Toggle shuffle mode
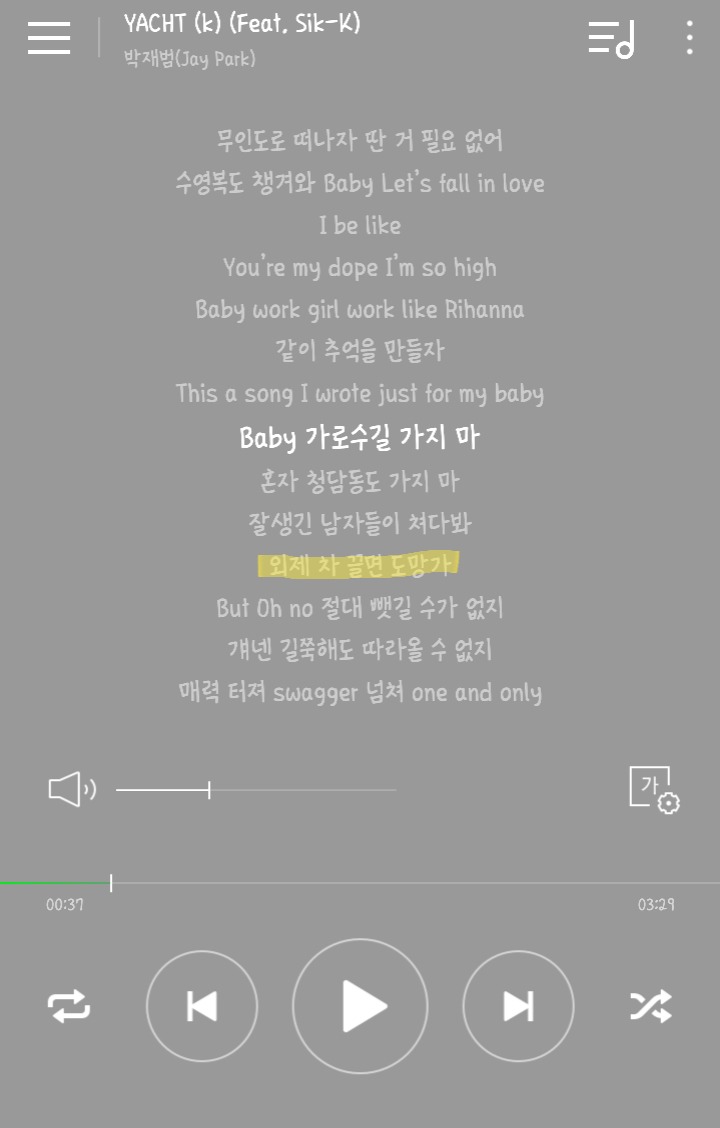Viewport: 720px width, 1128px height. click(651, 1006)
